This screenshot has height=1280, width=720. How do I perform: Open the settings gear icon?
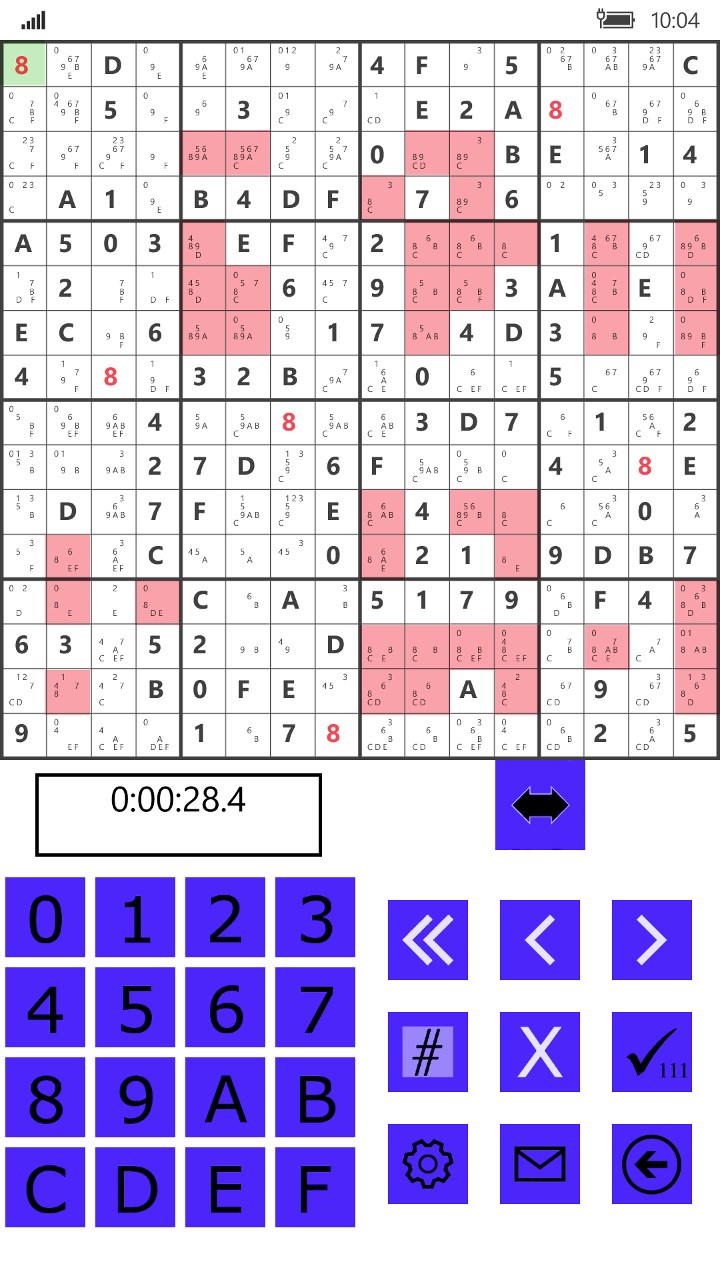click(x=428, y=1164)
